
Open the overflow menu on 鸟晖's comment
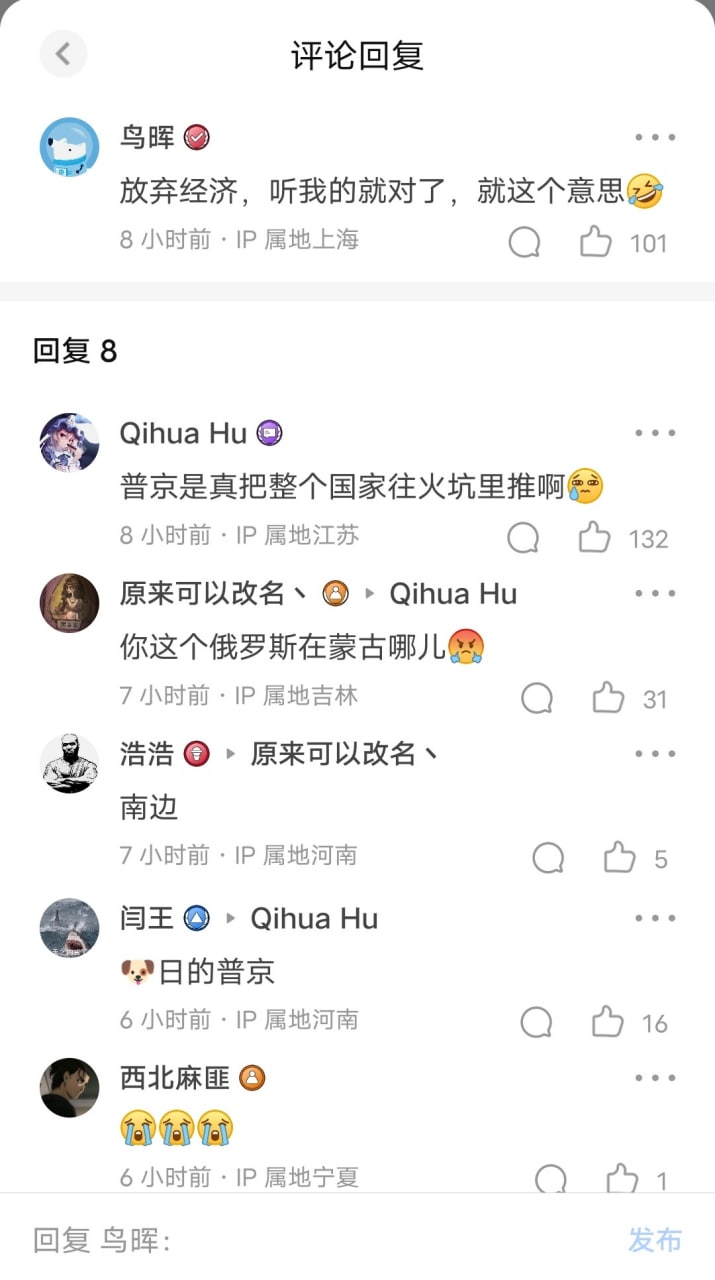point(656,137)
